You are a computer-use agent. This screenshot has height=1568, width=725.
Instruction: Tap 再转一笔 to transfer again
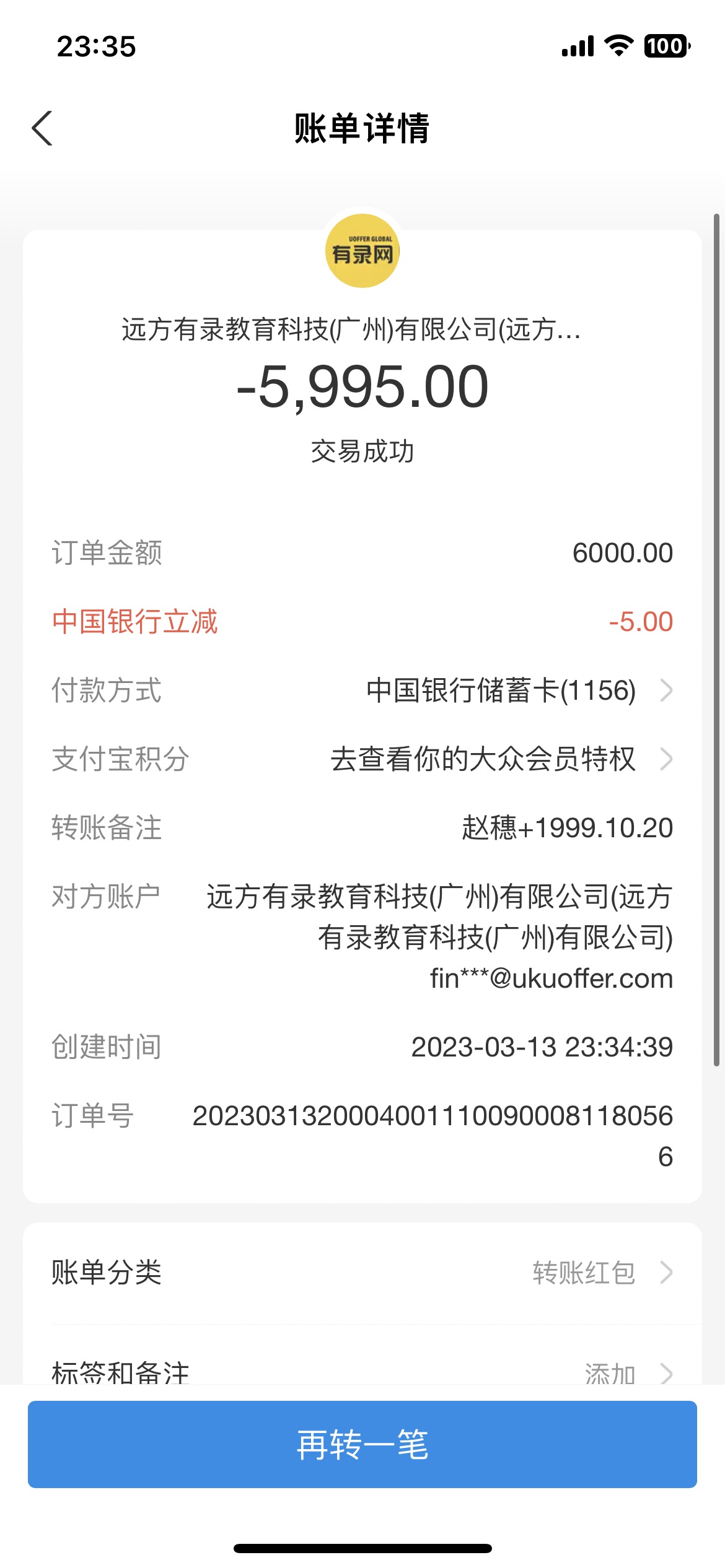362,1444
